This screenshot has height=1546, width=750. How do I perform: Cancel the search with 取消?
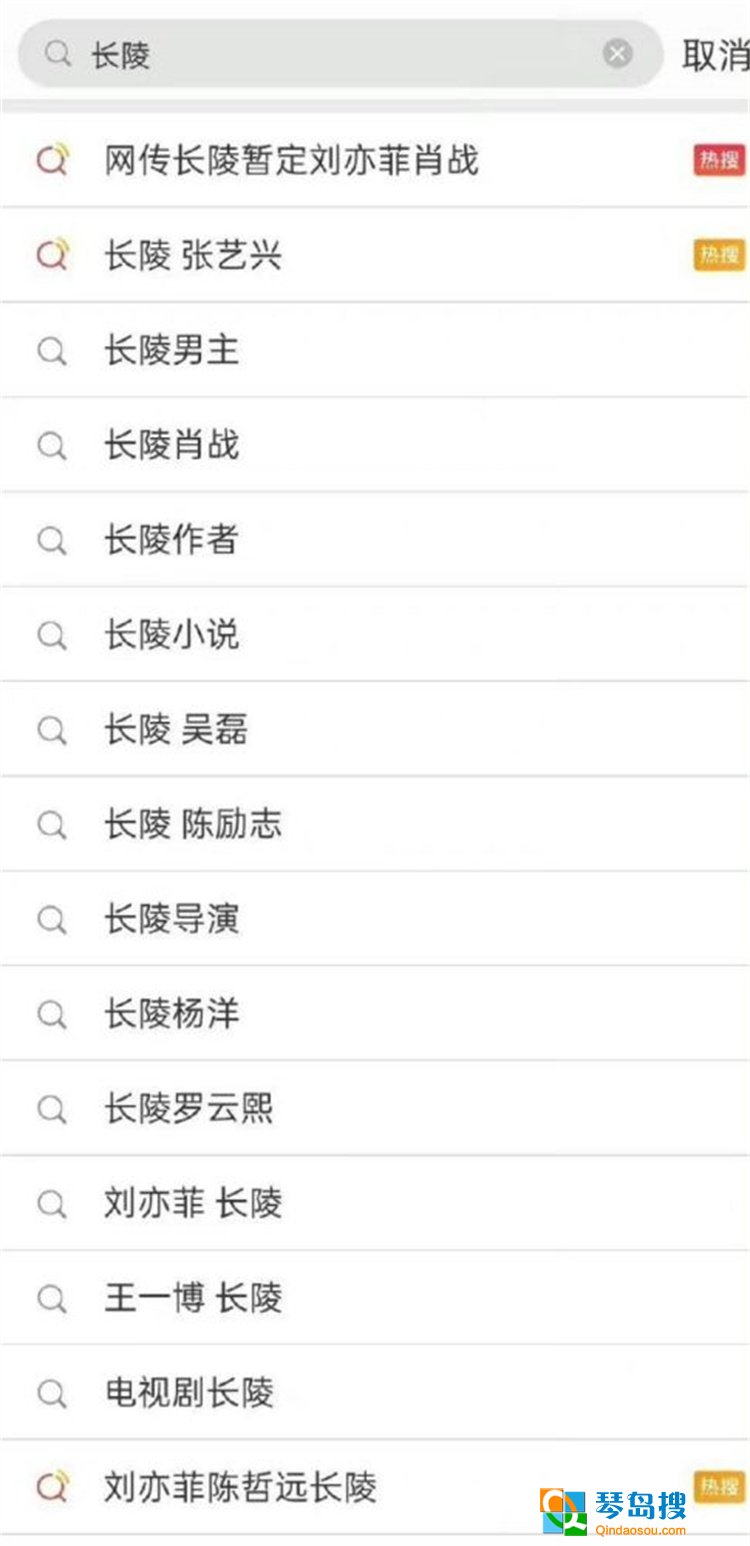tap(715, 55)
